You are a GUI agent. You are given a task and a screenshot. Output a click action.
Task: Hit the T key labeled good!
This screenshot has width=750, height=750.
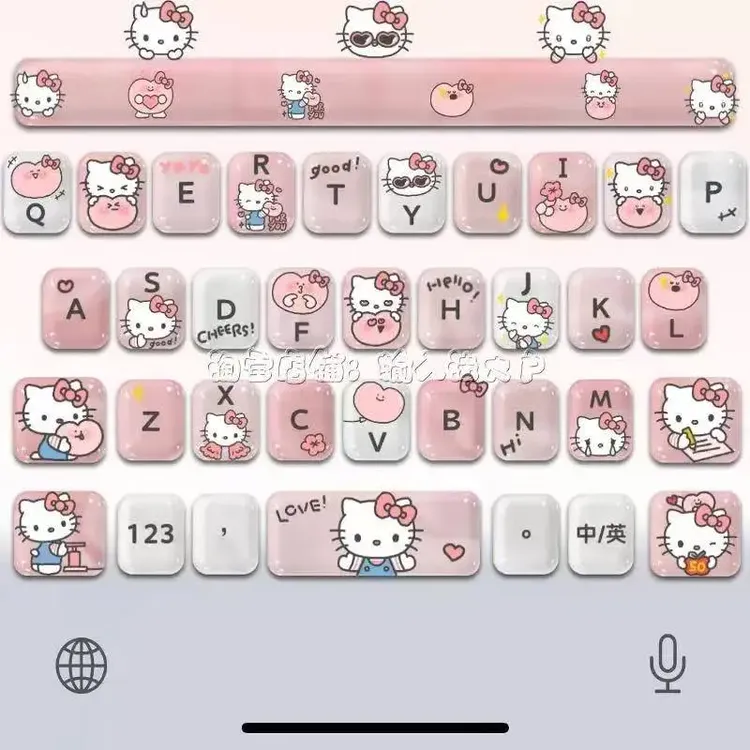pyautogui.click(x=336, y=193)
